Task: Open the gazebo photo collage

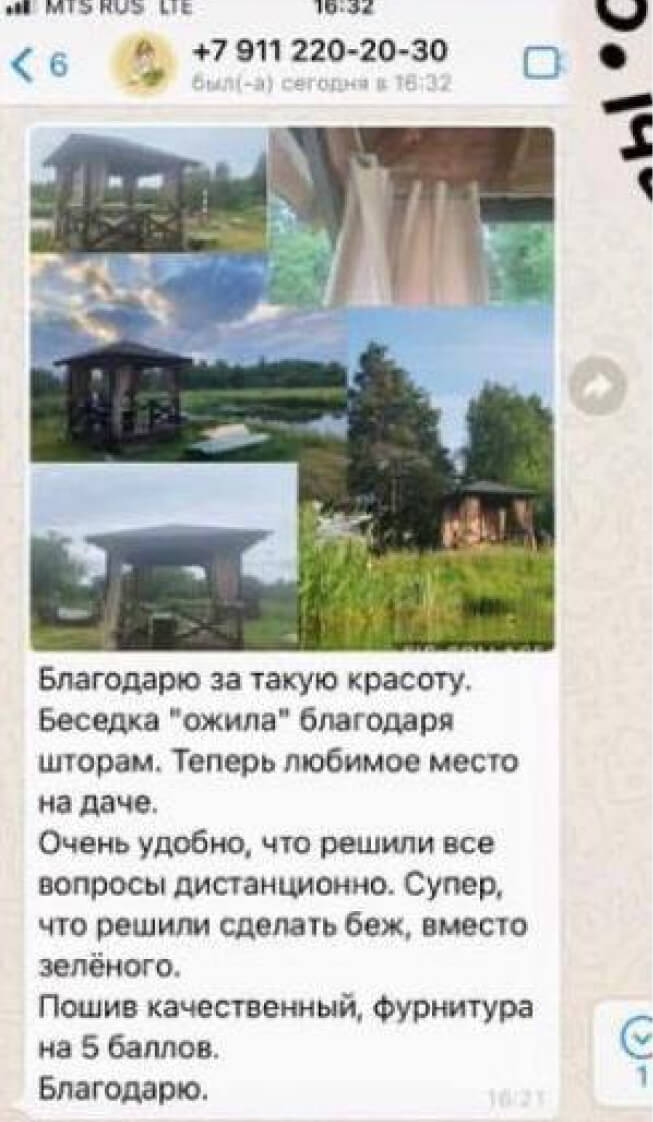Action: click(x=291, y=389)
